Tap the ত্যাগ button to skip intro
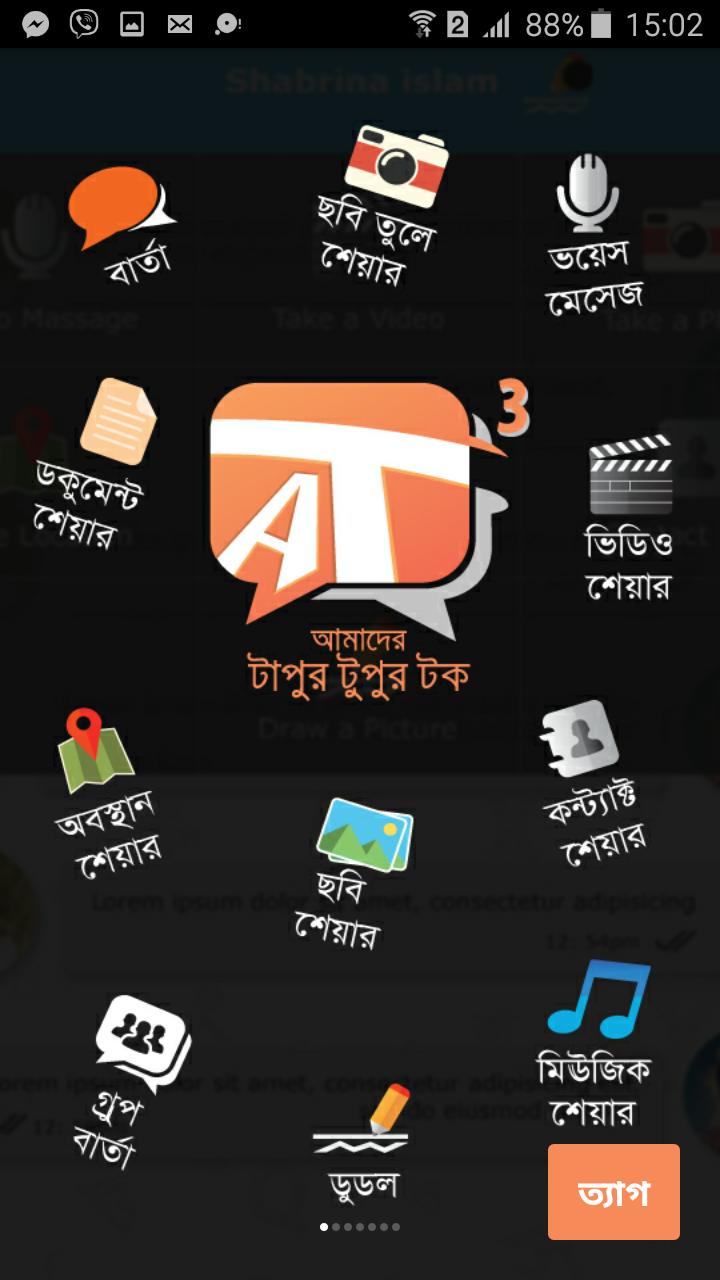 pyautogui.click(x=613, y=1192)
